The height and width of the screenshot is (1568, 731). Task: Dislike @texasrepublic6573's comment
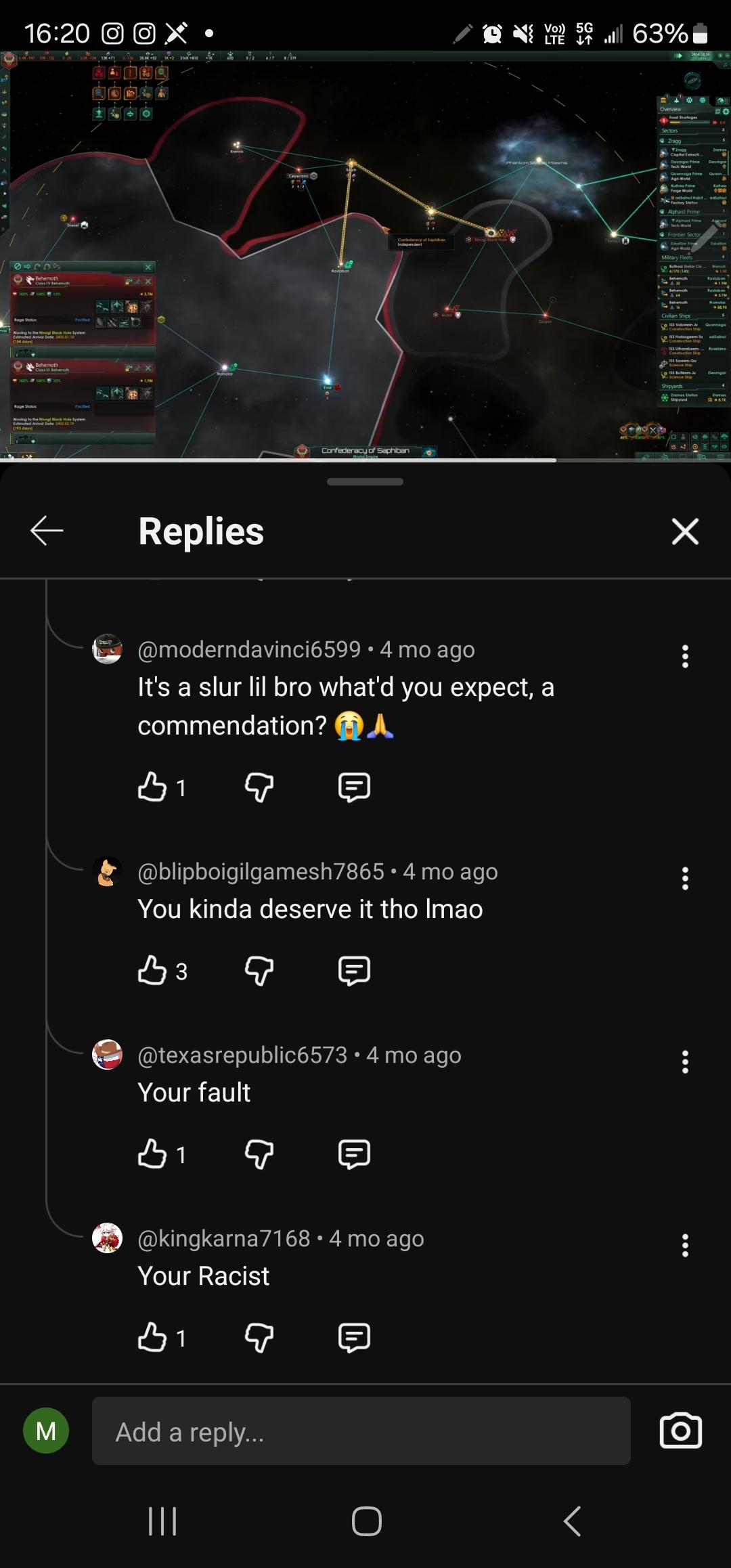tap(259, 1154)
